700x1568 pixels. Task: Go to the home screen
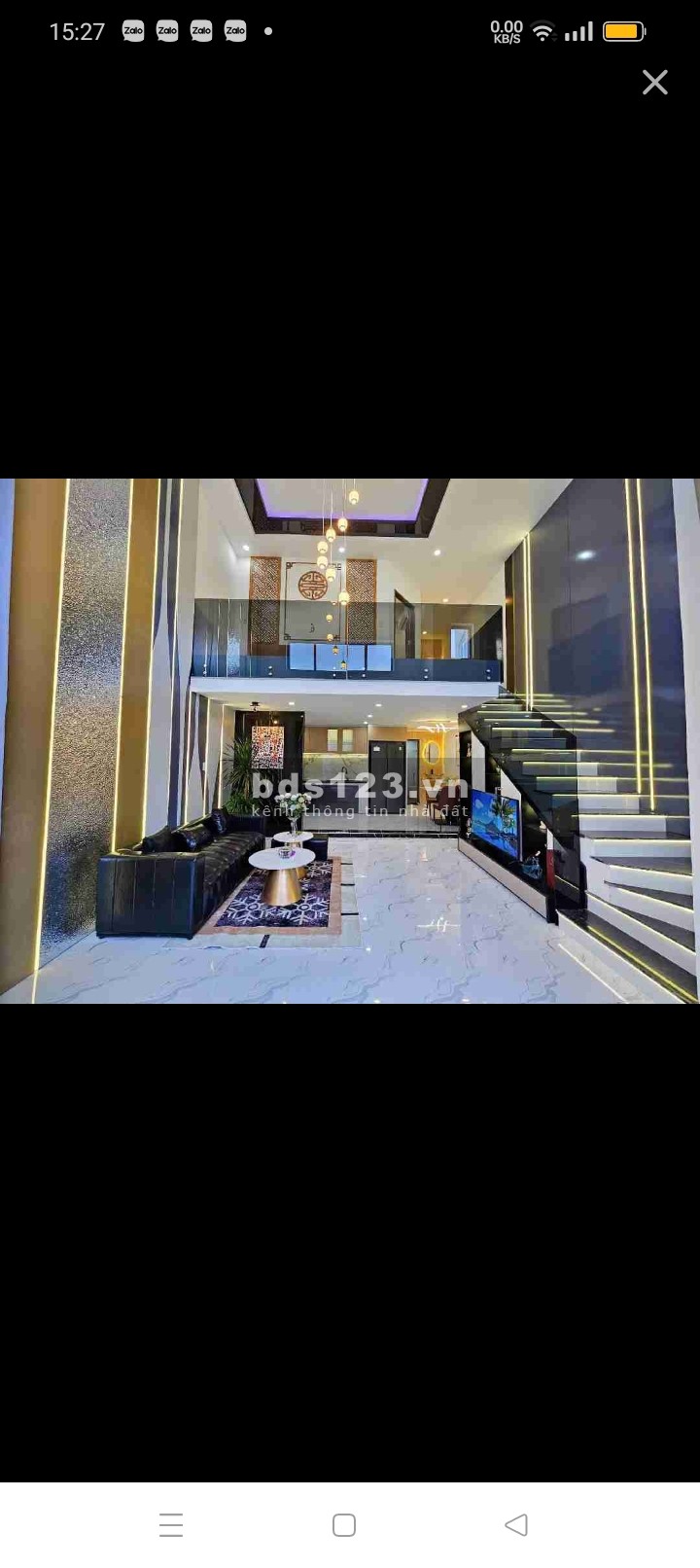coord(344,1524)
